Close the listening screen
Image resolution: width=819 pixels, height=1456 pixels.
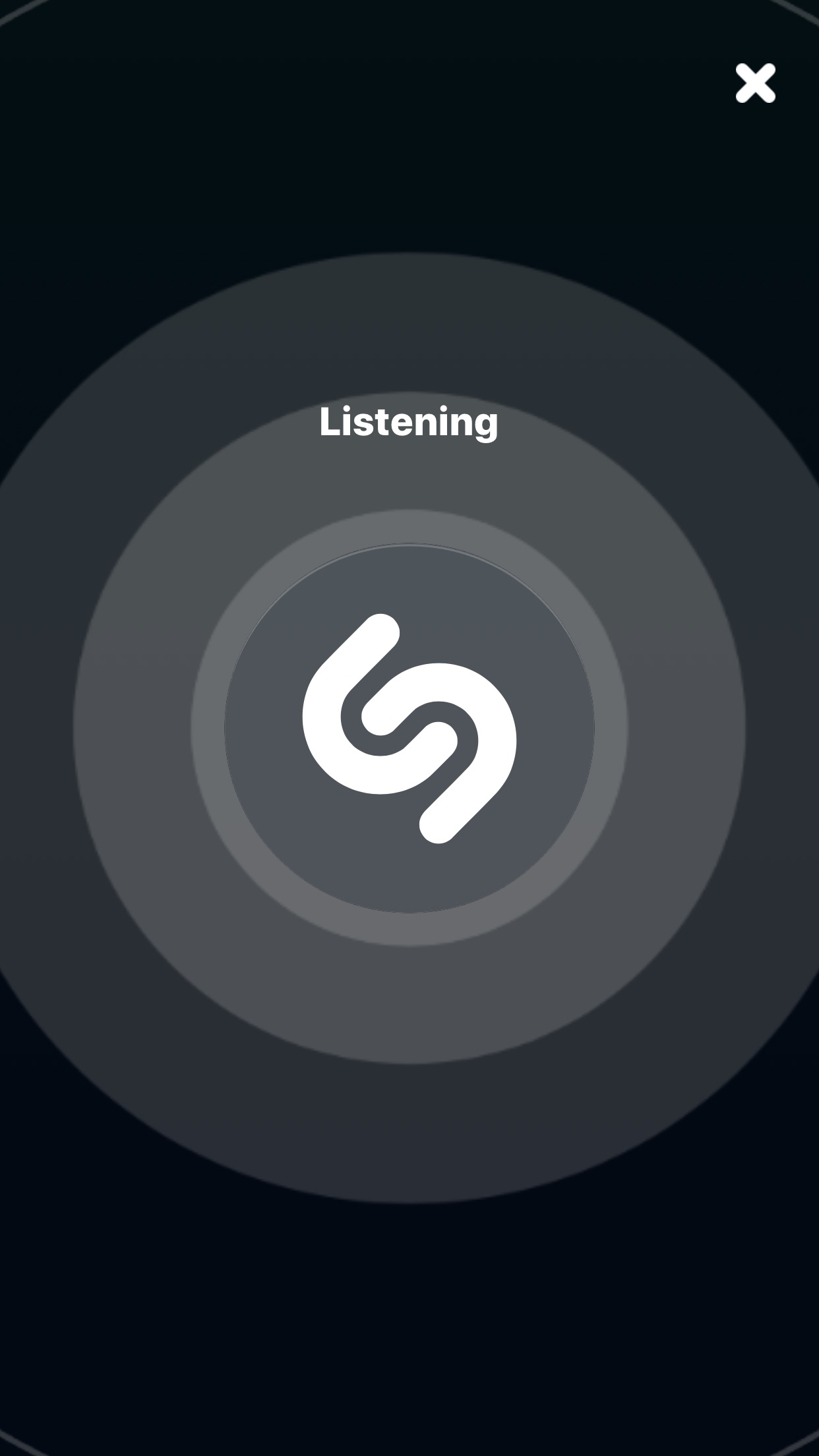pyautogui.click(x=756, y=83)
